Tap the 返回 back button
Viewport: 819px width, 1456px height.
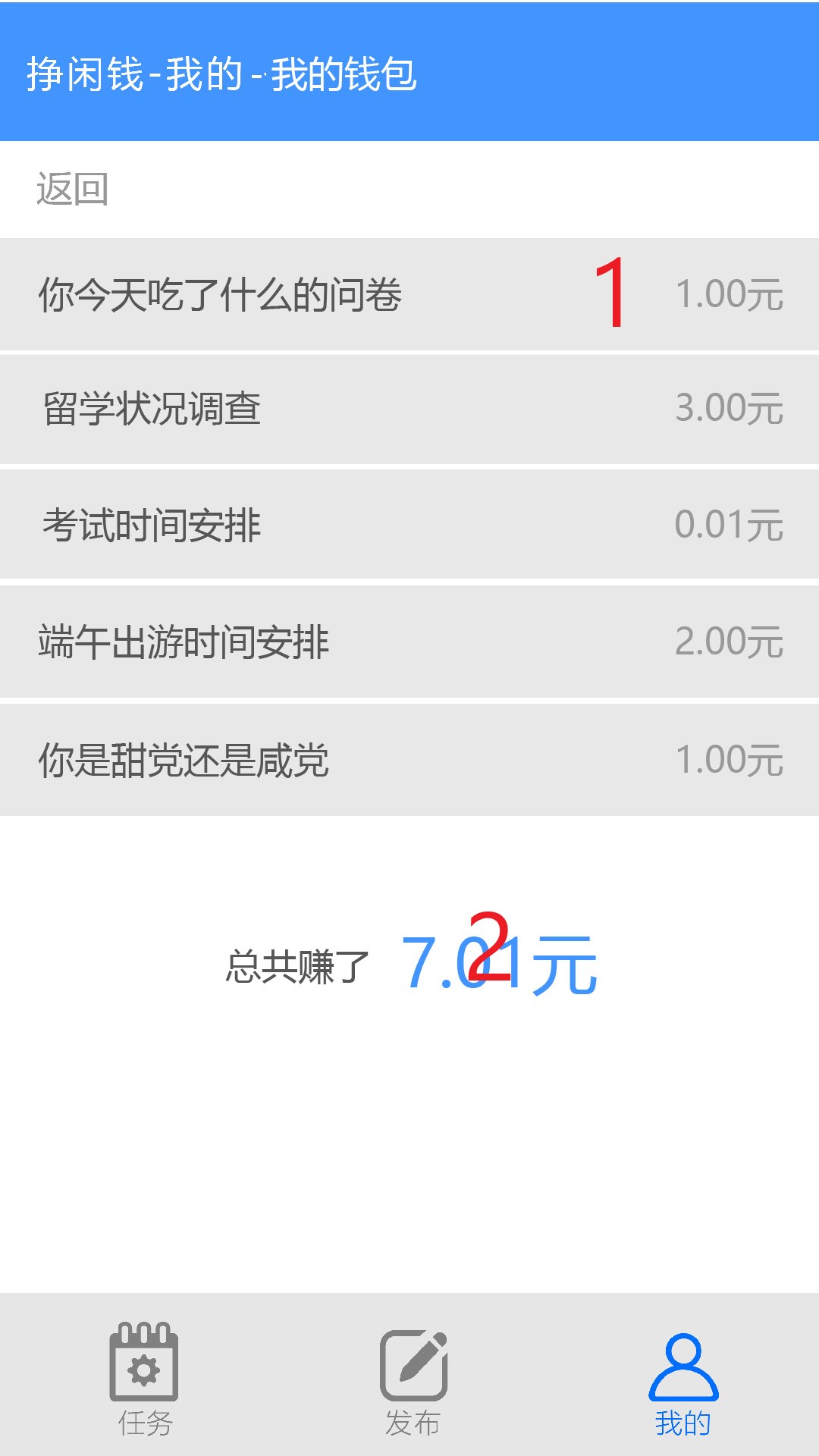tap(72, 189)
